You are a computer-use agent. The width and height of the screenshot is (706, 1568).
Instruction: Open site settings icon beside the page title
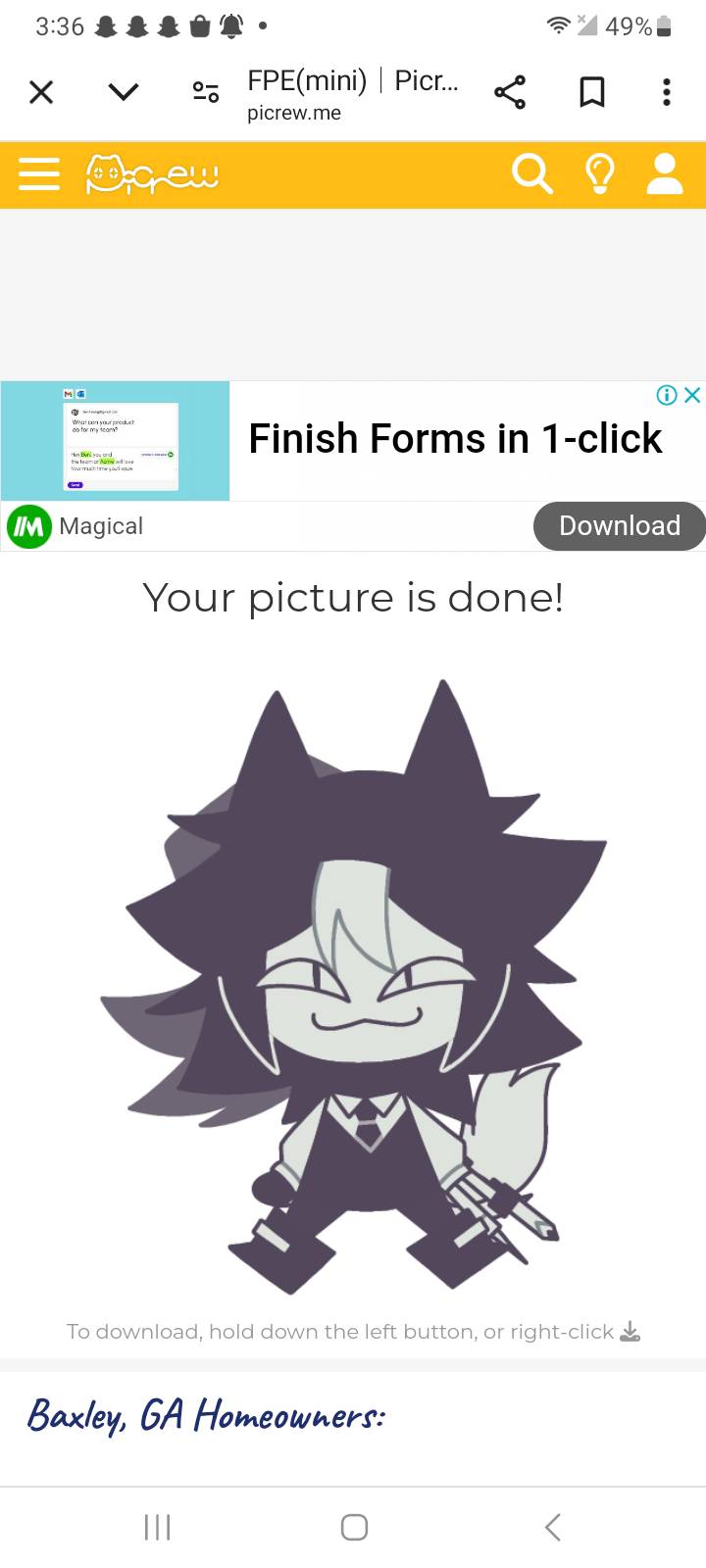(206, 92)
